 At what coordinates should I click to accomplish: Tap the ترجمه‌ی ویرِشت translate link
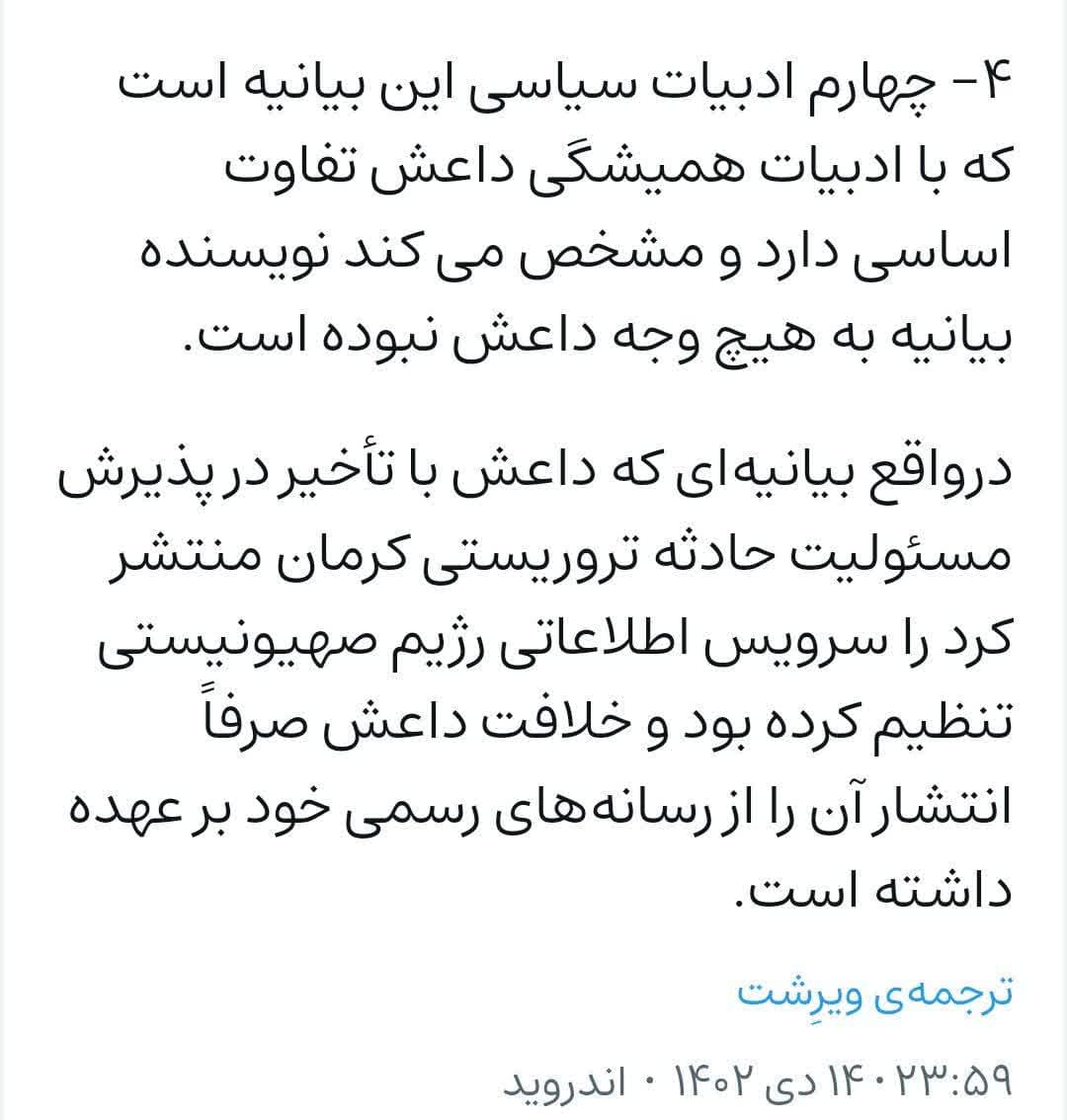(x=874, y=994)
